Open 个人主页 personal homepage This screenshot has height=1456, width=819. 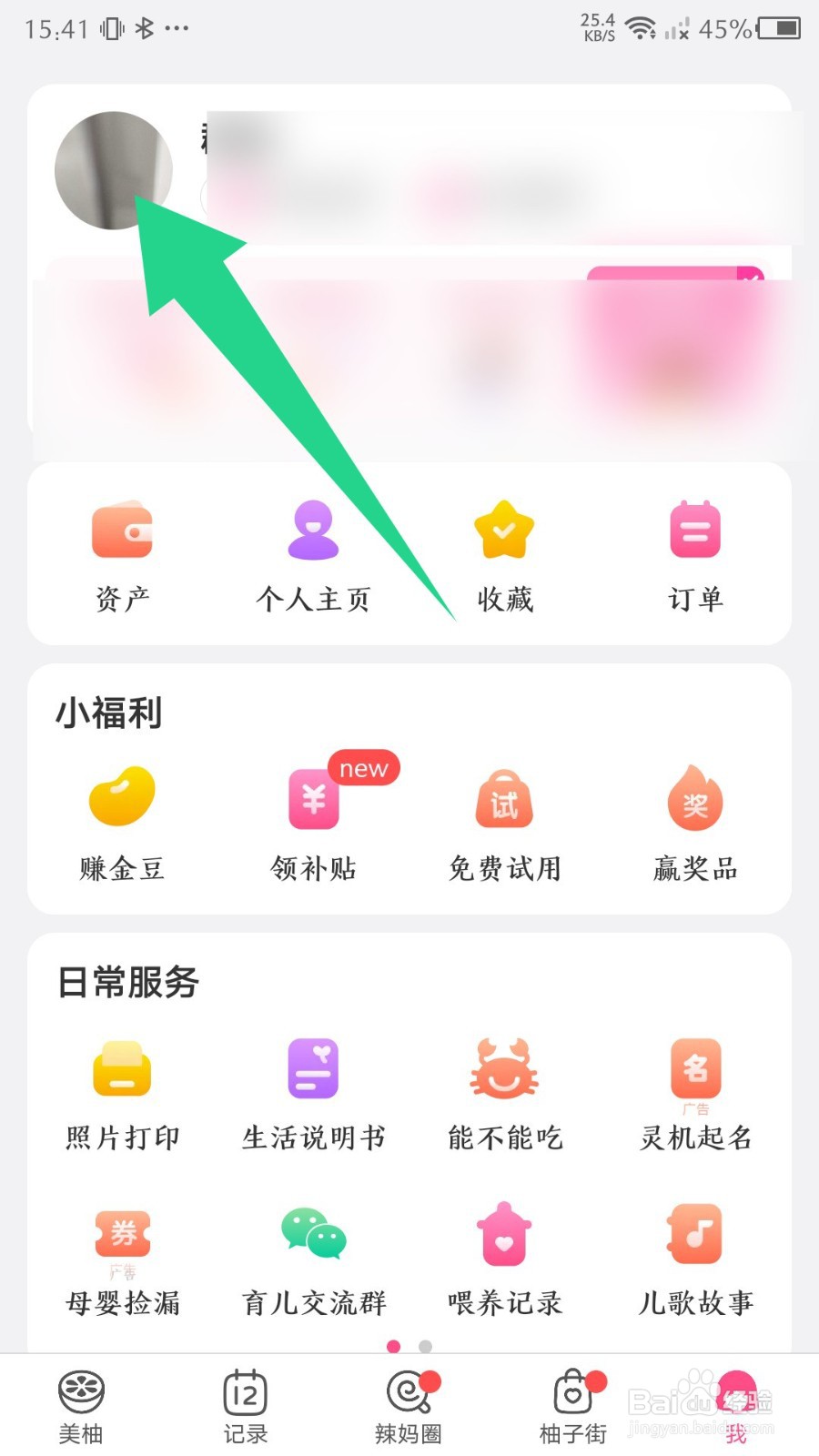(x=313, y=546)
